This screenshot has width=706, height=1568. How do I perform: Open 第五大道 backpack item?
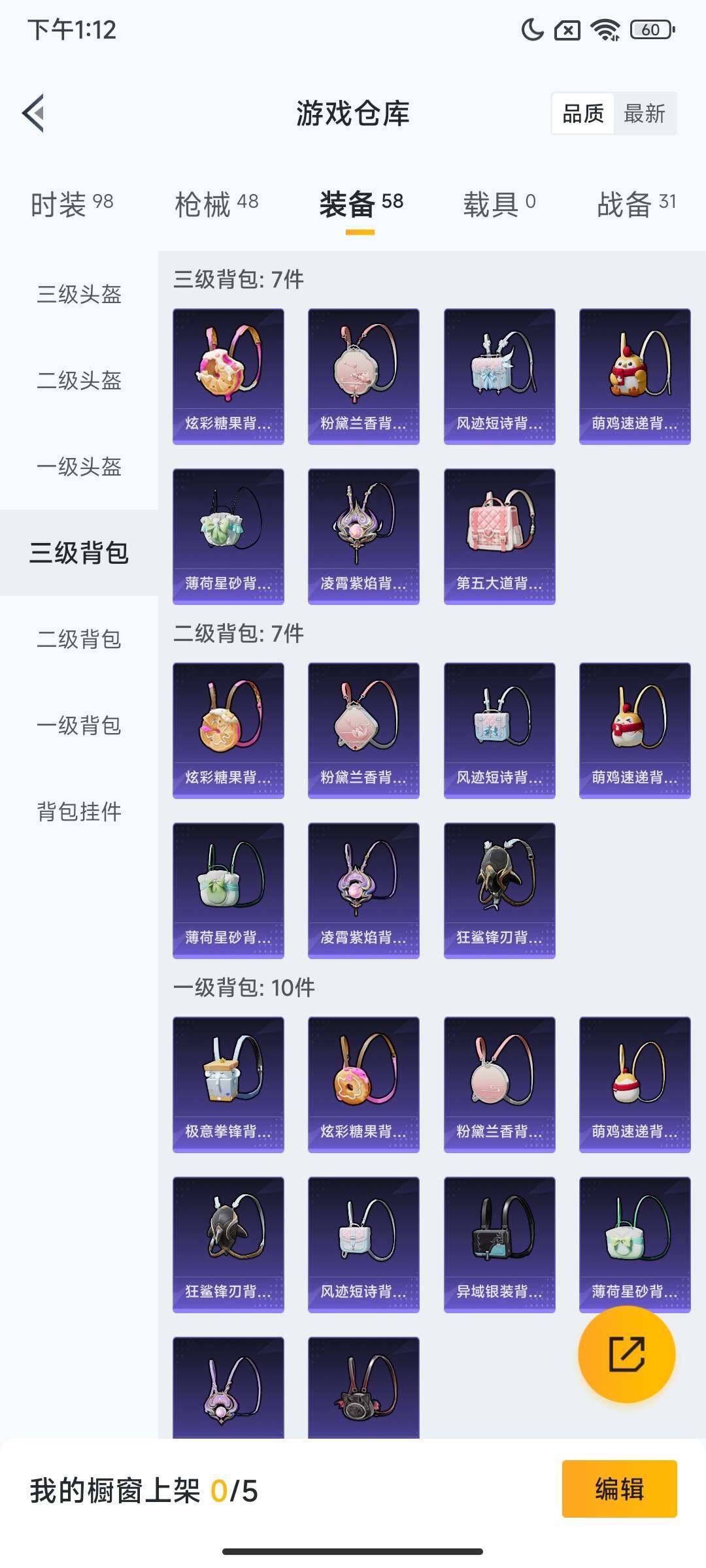[499, 536]
